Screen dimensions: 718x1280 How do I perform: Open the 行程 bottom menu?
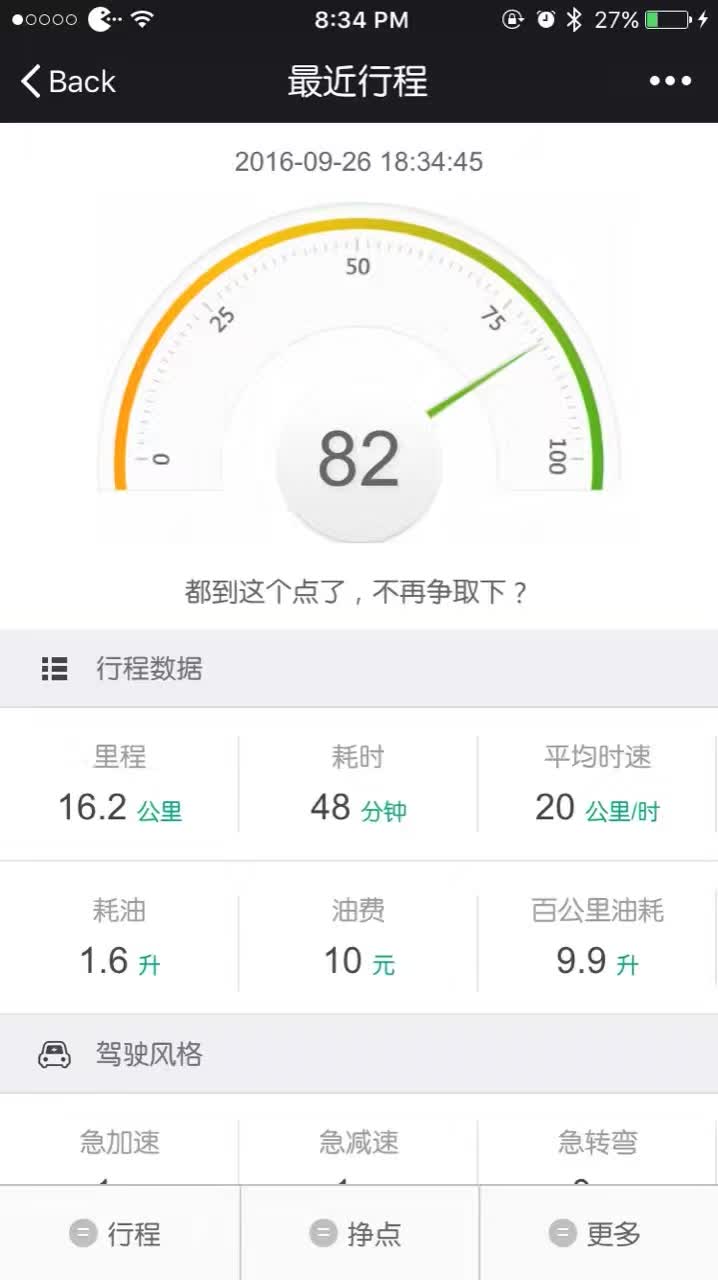[119, 1234]
